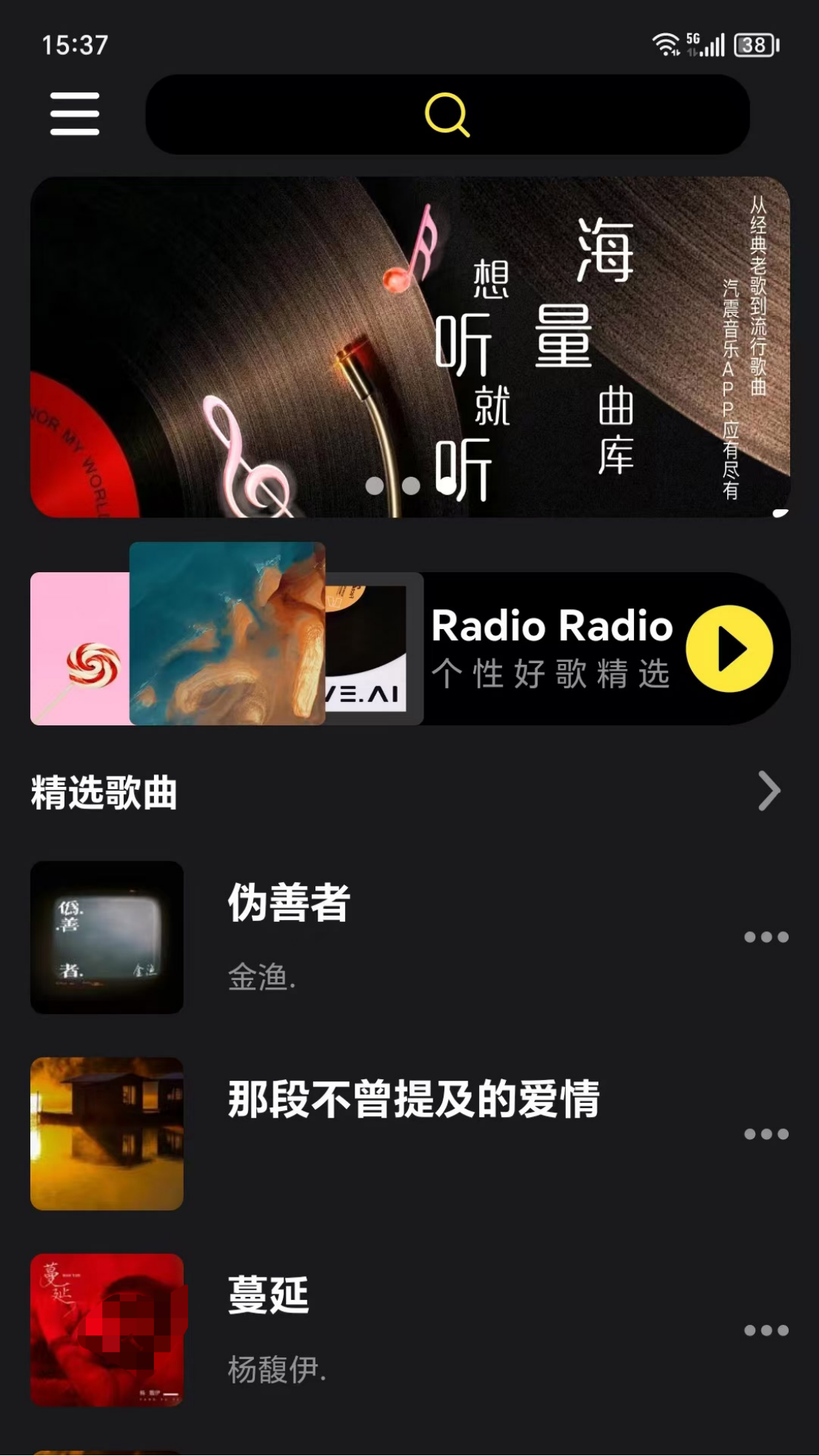Open the 海量曲库 promotional banner

click(x=409, y=346)
